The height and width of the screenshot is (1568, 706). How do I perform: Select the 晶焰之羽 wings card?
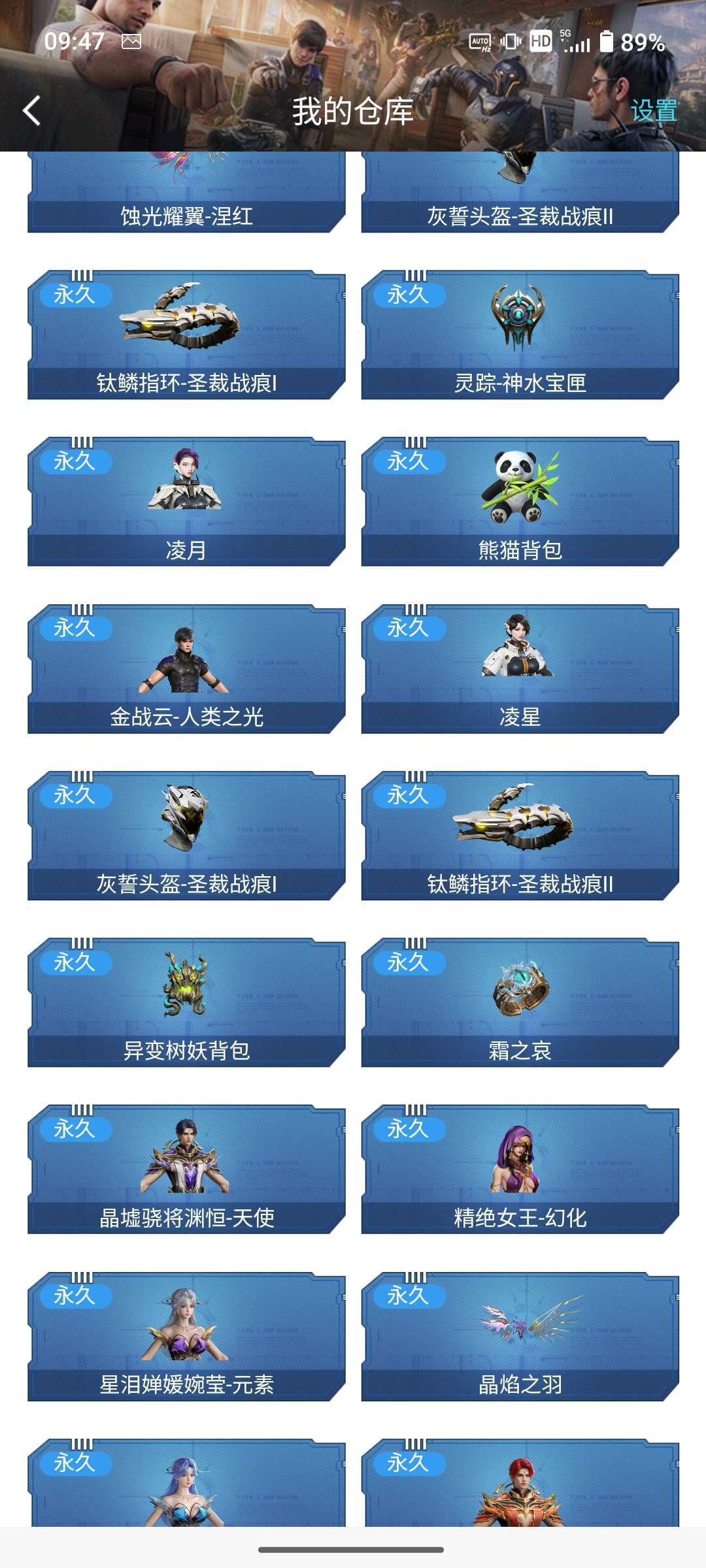point(520,1336)
